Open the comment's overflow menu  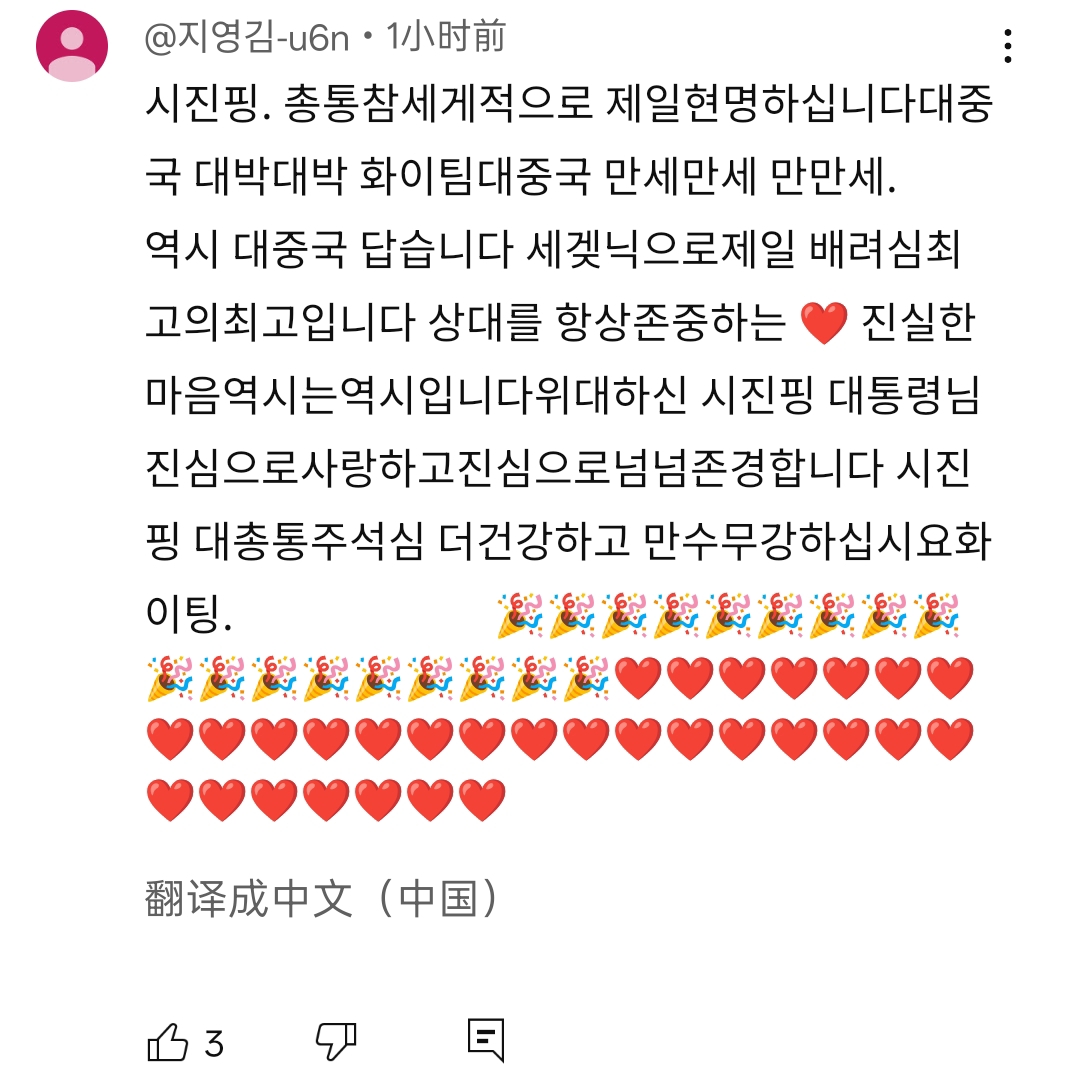[x=1008, y=45]
